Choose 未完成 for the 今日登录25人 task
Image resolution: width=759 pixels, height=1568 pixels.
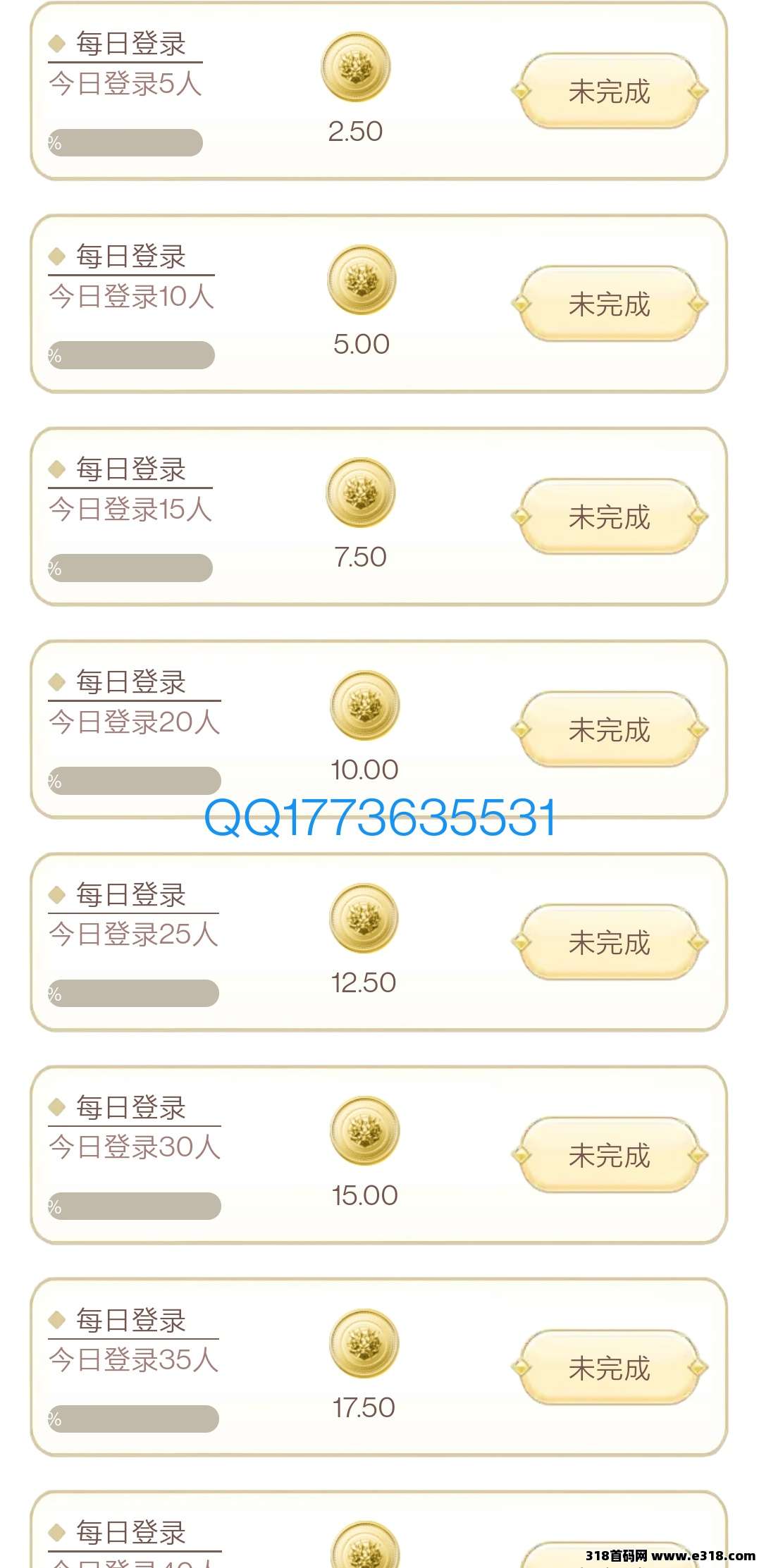[609, 942]
